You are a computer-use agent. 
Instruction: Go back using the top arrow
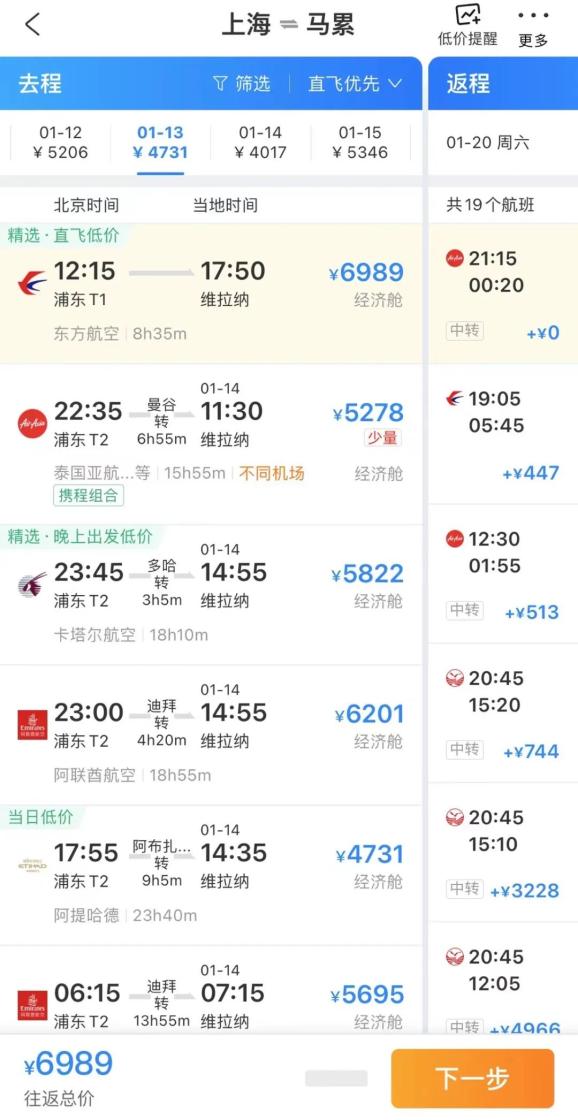pyautogui.click(x=32, y=25)
